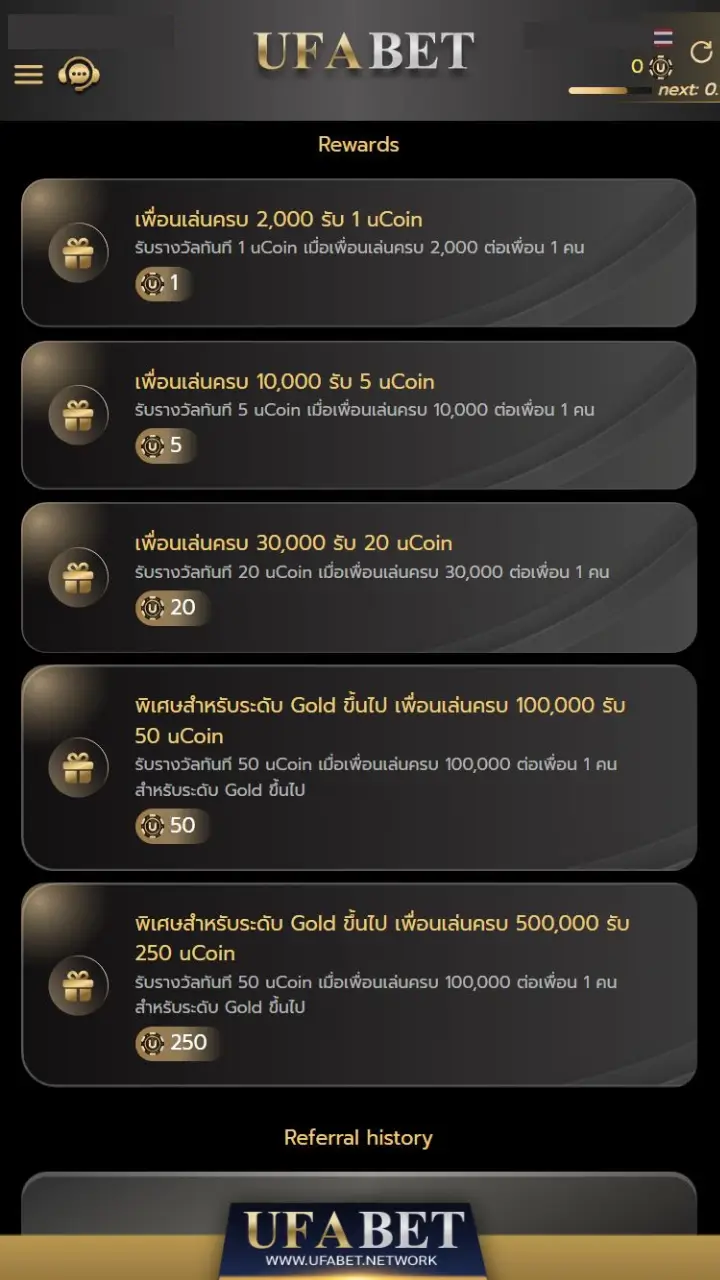Change language via the Thai flag

(x=663, y=39)
